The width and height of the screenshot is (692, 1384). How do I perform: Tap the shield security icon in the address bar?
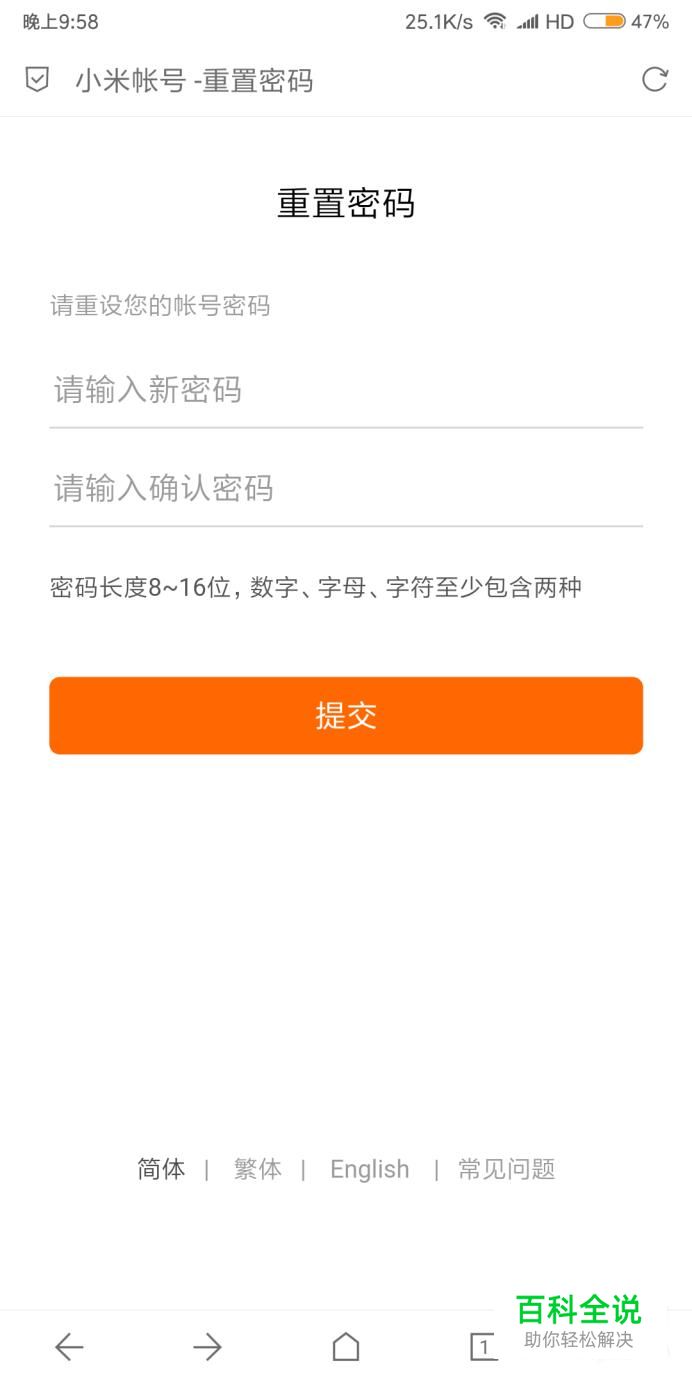pyautogui.click(x=37, y=80)
